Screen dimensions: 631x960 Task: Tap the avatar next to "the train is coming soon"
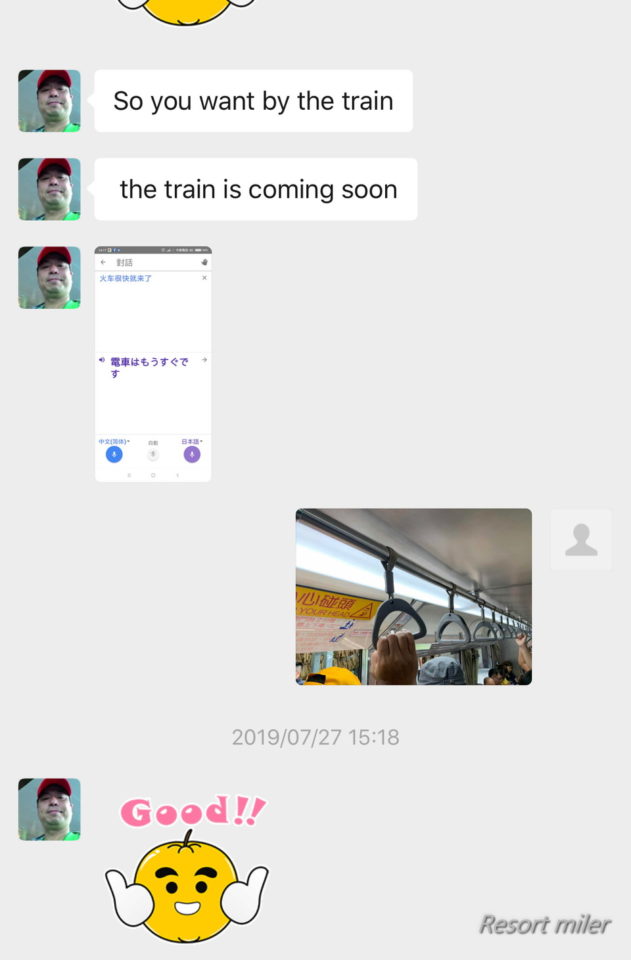pos(49,189)
